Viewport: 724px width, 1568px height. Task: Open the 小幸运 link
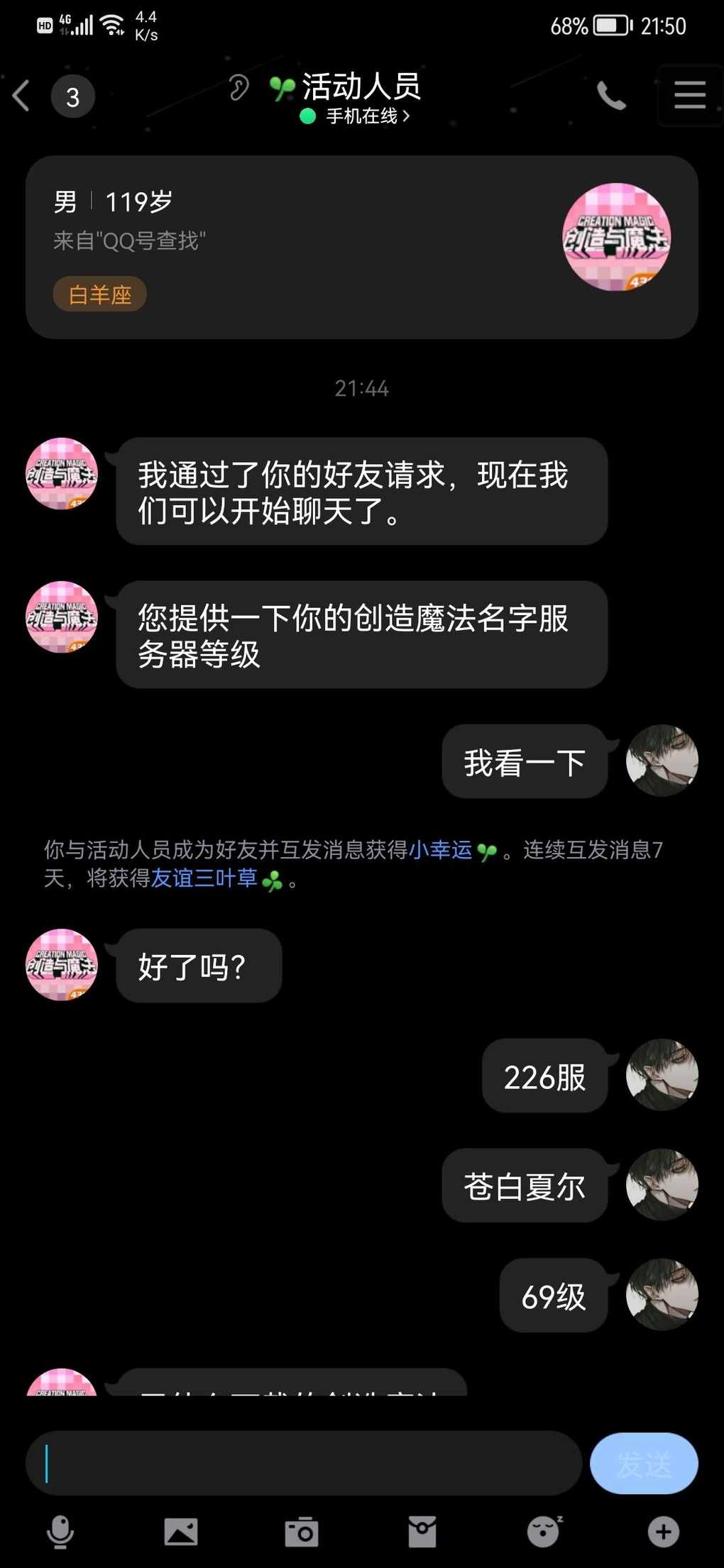440,850
